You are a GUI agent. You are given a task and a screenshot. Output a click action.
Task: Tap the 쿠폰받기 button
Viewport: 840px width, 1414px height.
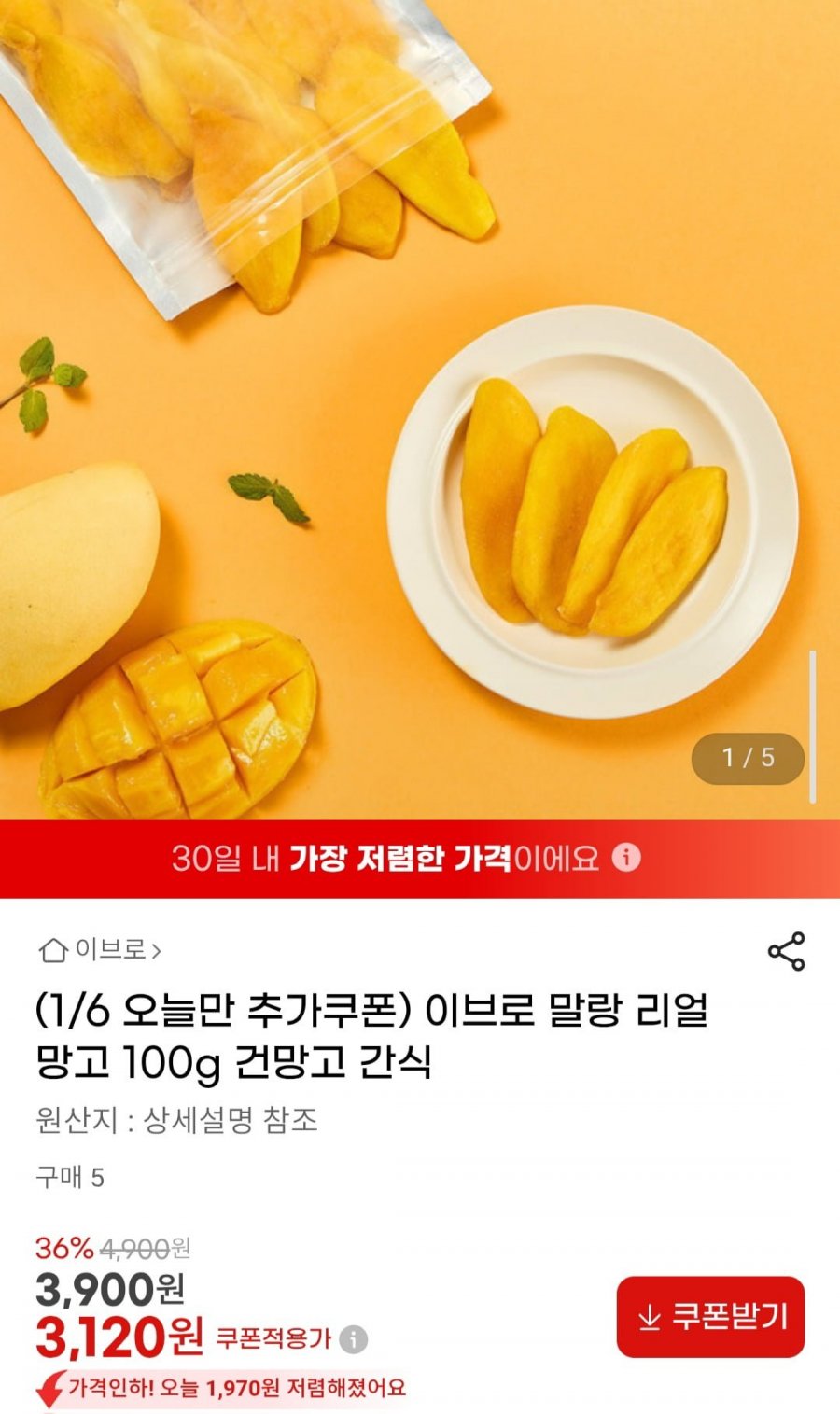[710, 1317]
